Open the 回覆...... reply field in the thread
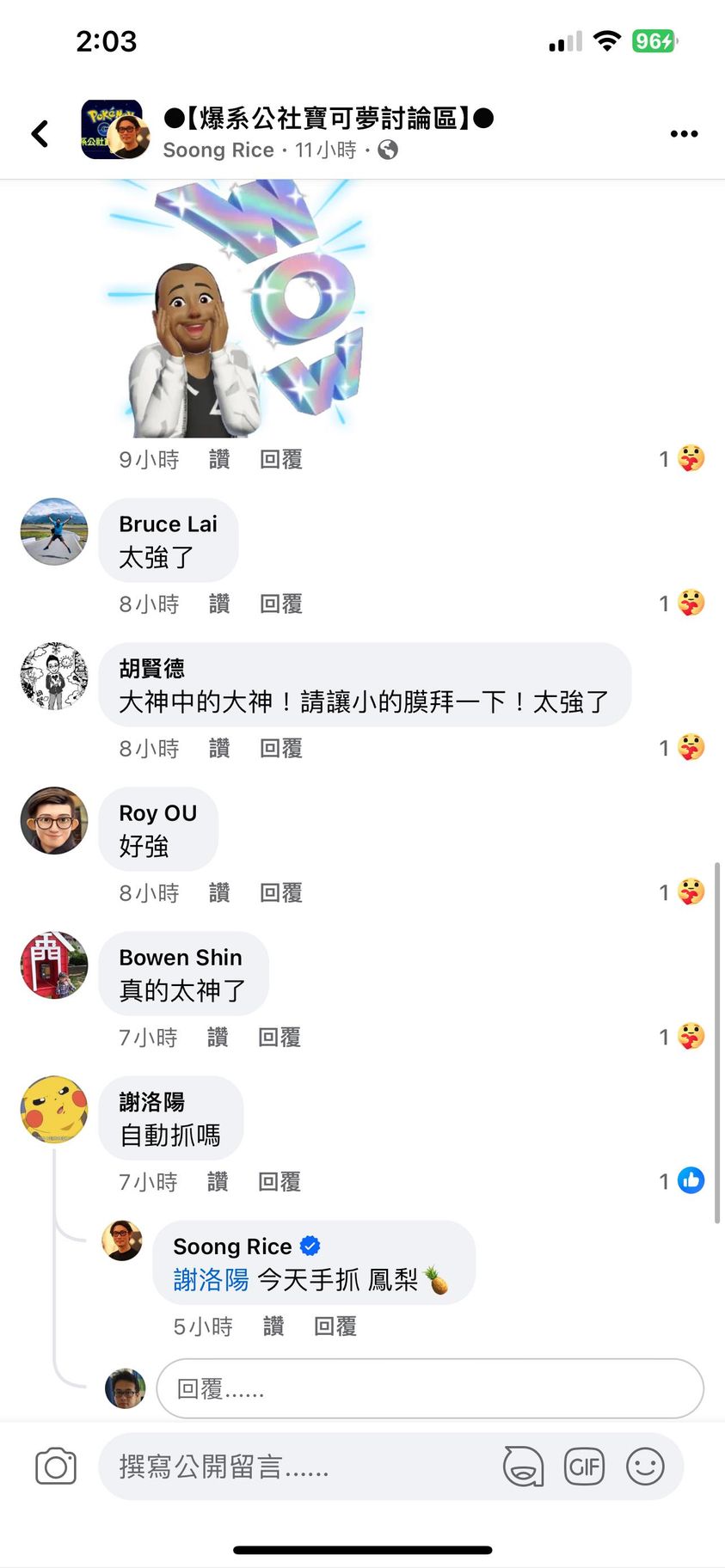Image resolution: width=725 pixels, height=1568 pixels. [x=430, y=1388]
